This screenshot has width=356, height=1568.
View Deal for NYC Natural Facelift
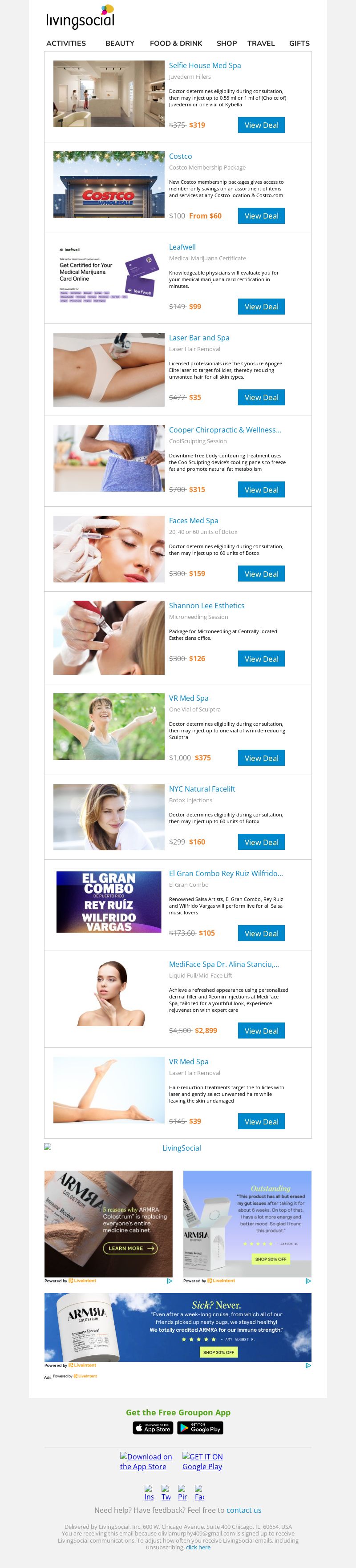coord(261,842)
